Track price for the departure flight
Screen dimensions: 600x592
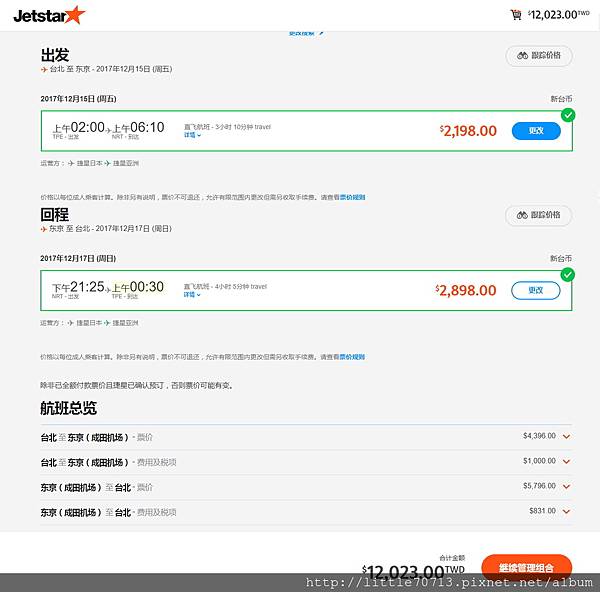[539, 56]
